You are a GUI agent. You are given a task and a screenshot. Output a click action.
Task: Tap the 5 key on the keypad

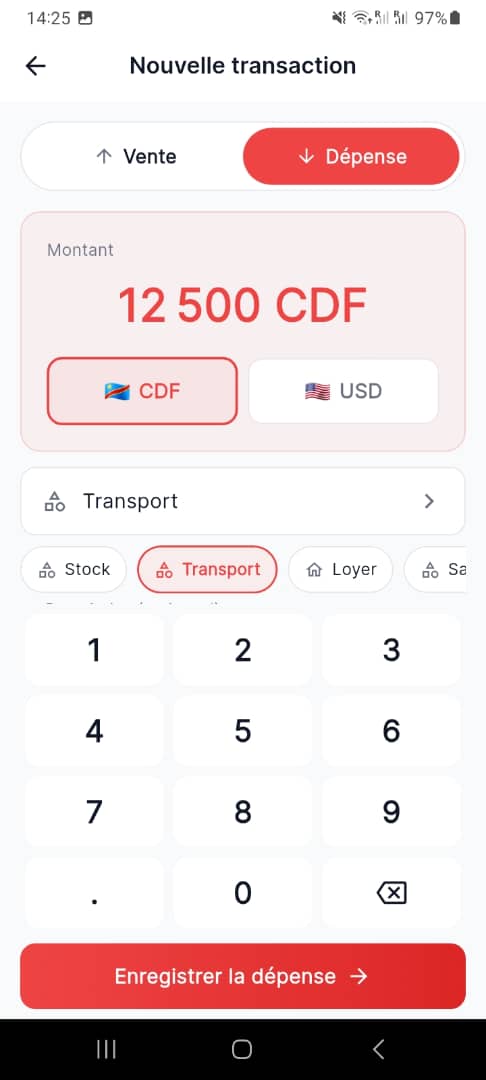(242, 731)
